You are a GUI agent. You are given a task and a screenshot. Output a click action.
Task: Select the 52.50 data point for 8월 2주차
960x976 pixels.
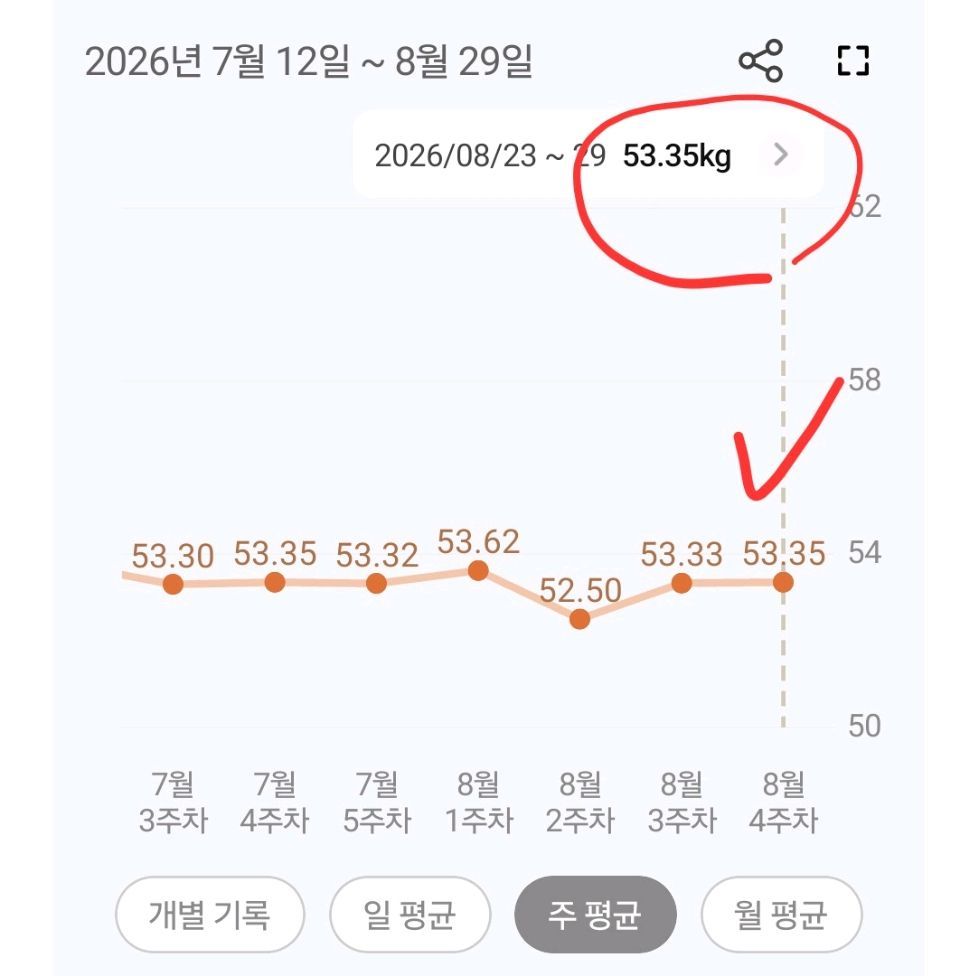tap(580, 619)
